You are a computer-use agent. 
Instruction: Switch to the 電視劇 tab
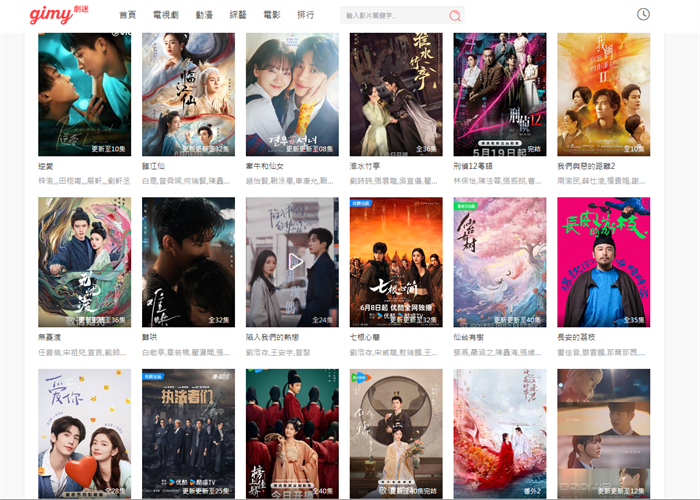(166, 15)
